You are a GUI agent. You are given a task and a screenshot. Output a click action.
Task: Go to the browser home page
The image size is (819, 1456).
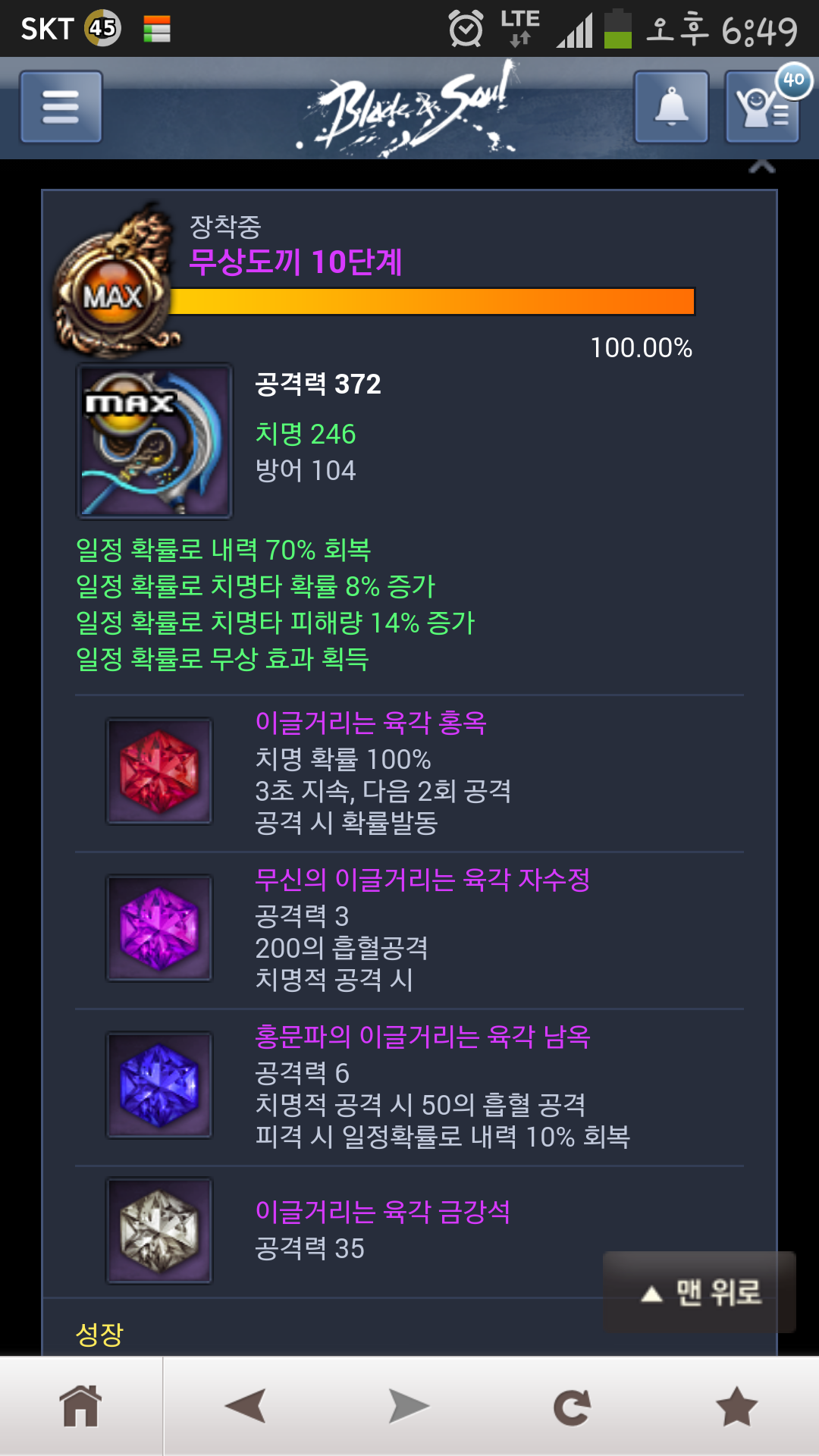click(x=81, y=1406)
